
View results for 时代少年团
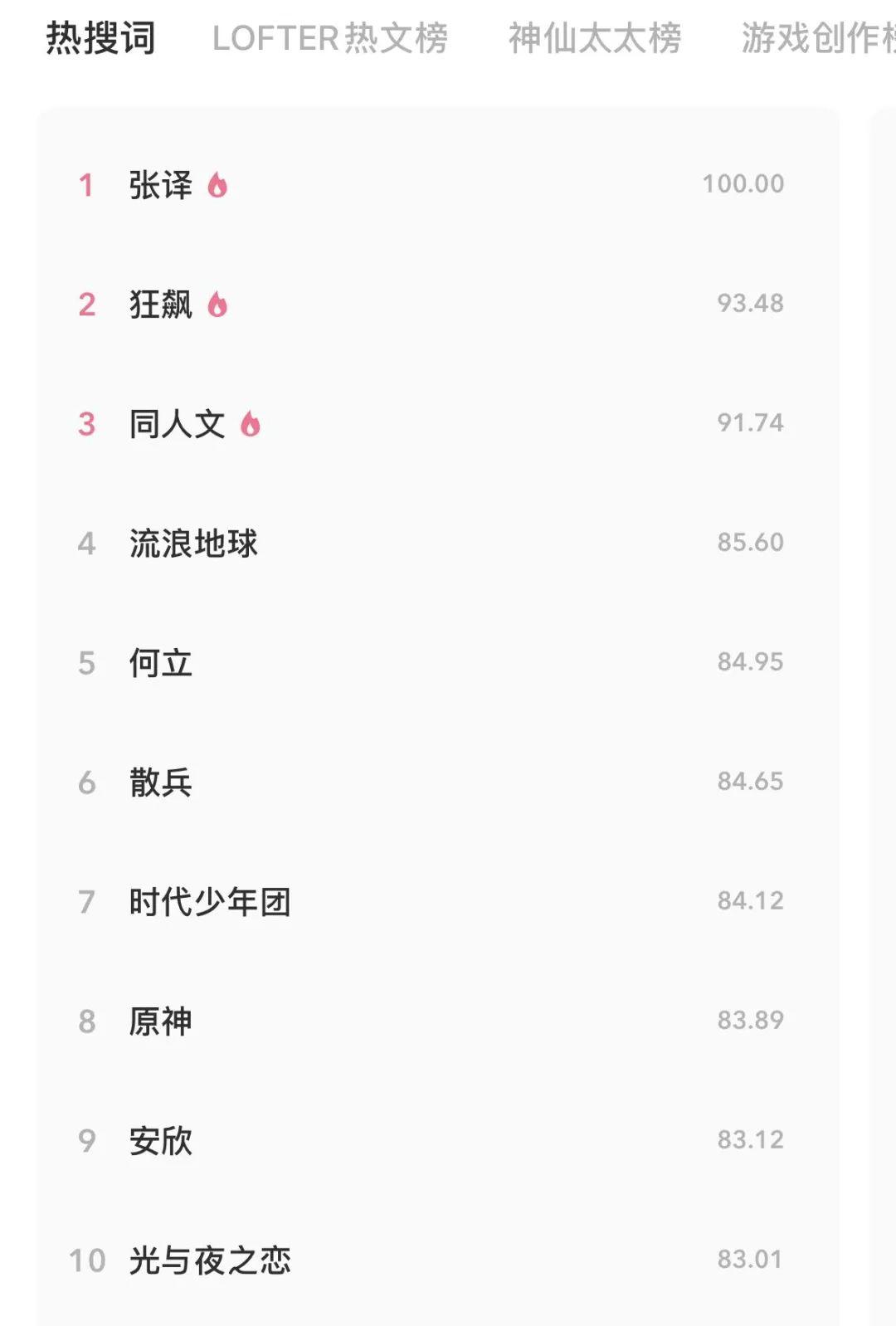(x=438, y=901)
